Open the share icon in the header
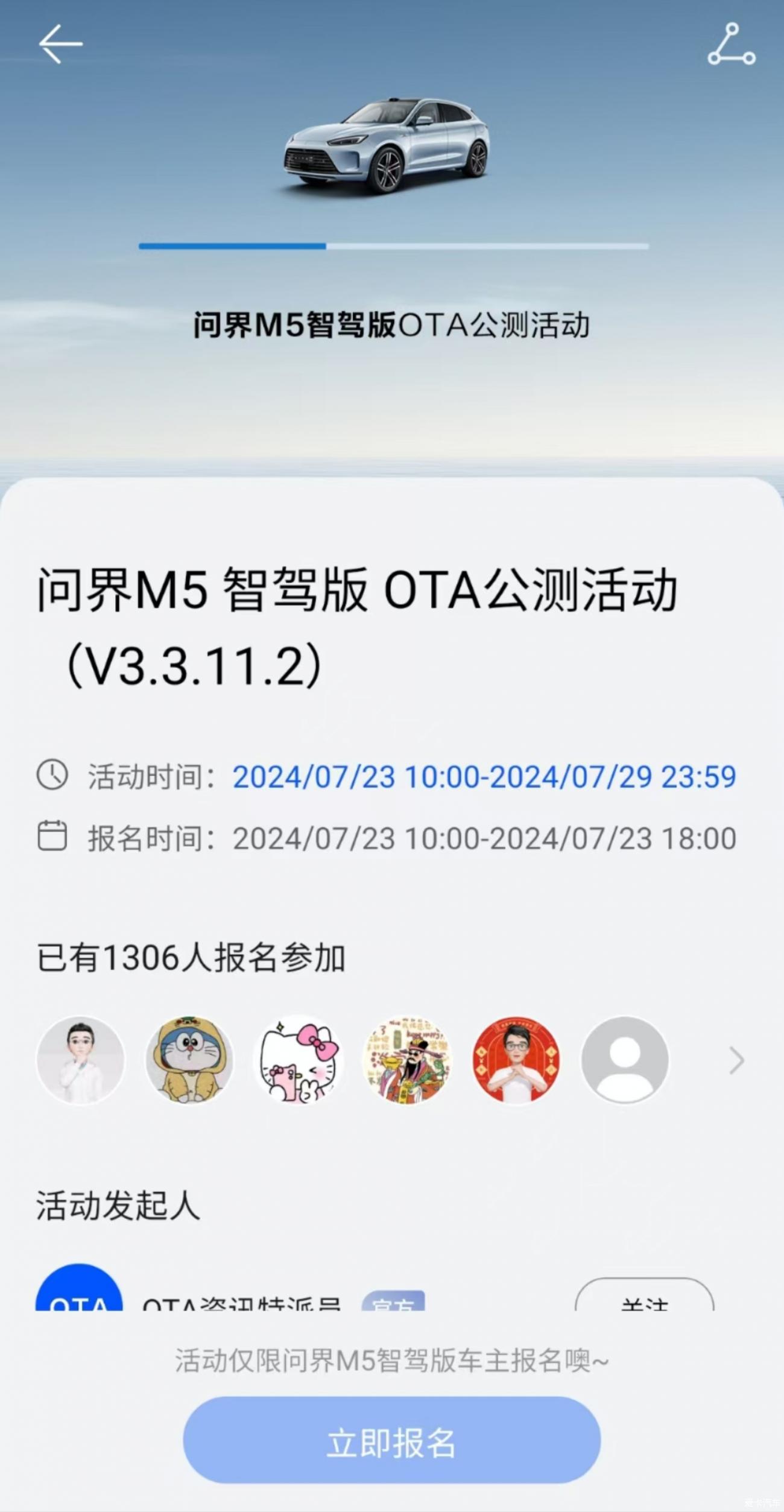The width and height of the screenshot is (784, 1512). pos(731,44)
